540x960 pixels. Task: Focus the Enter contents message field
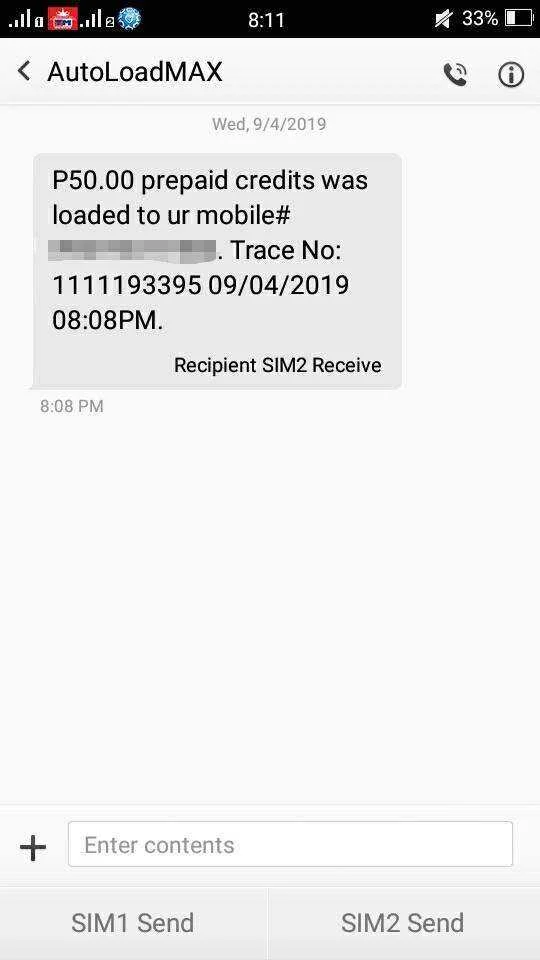click(x=290, y=844)
